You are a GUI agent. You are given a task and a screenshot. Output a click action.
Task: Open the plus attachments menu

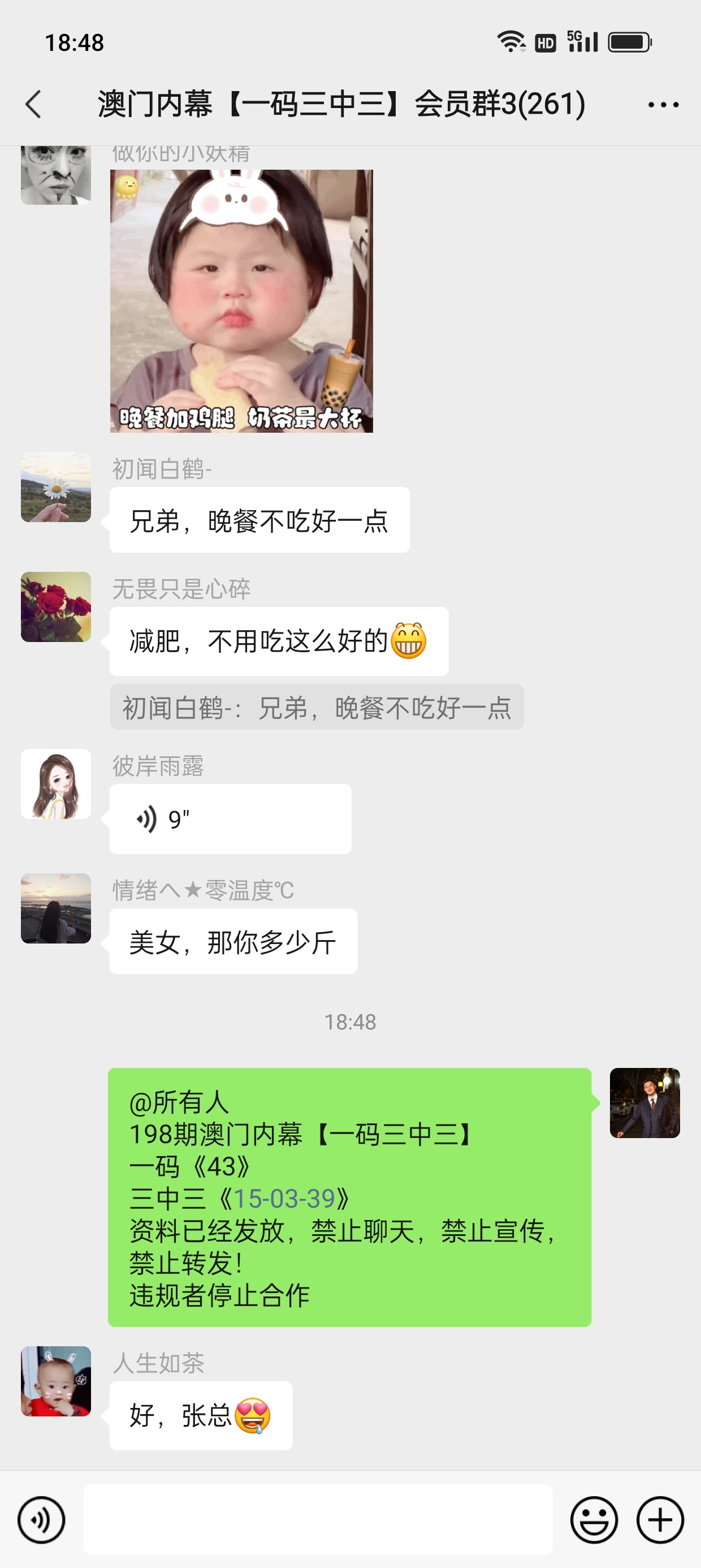click(x=660, y=1520)
